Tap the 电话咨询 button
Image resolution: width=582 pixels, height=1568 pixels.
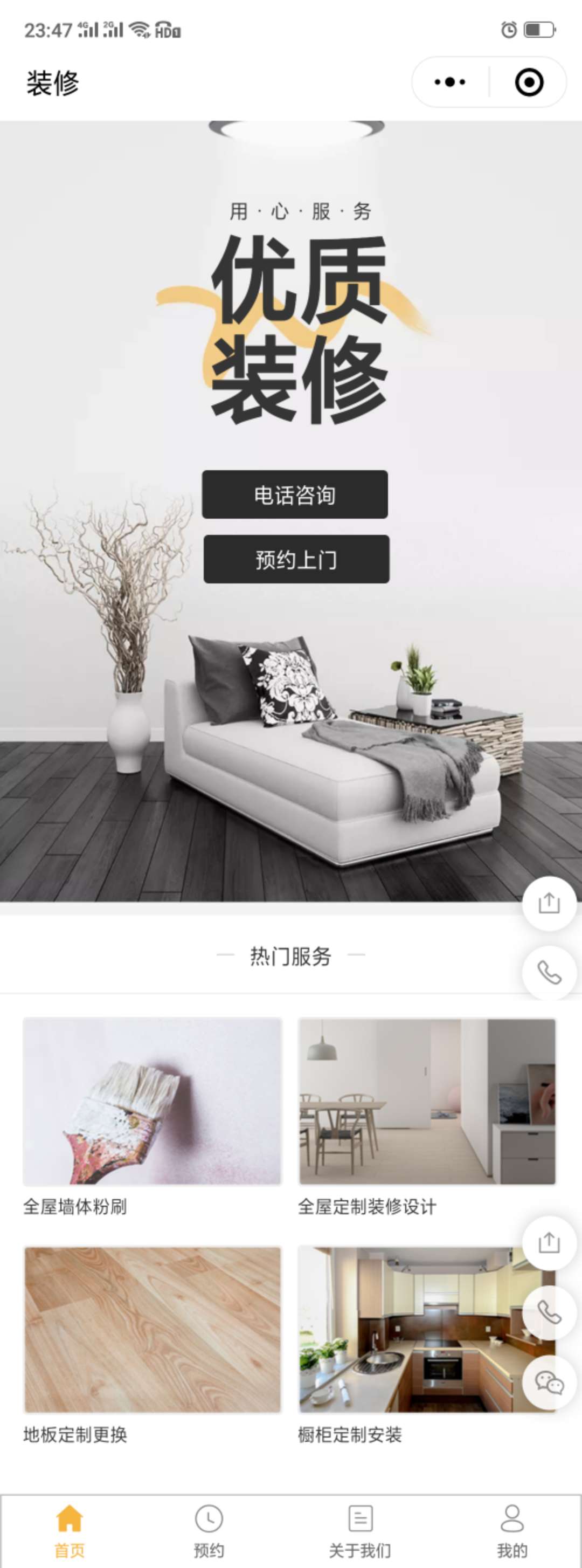[295, 494]
